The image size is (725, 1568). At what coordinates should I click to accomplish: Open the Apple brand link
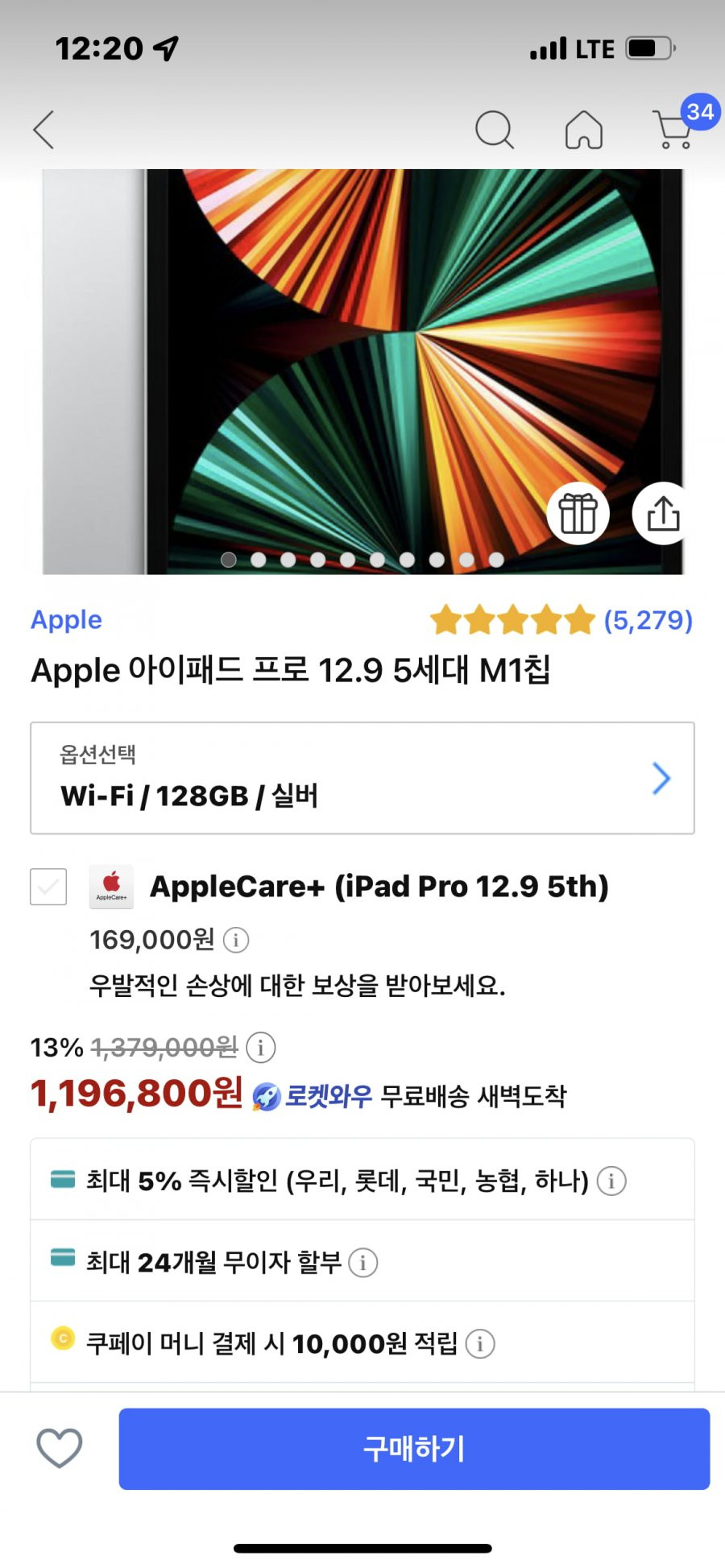(x=66, y=619)
